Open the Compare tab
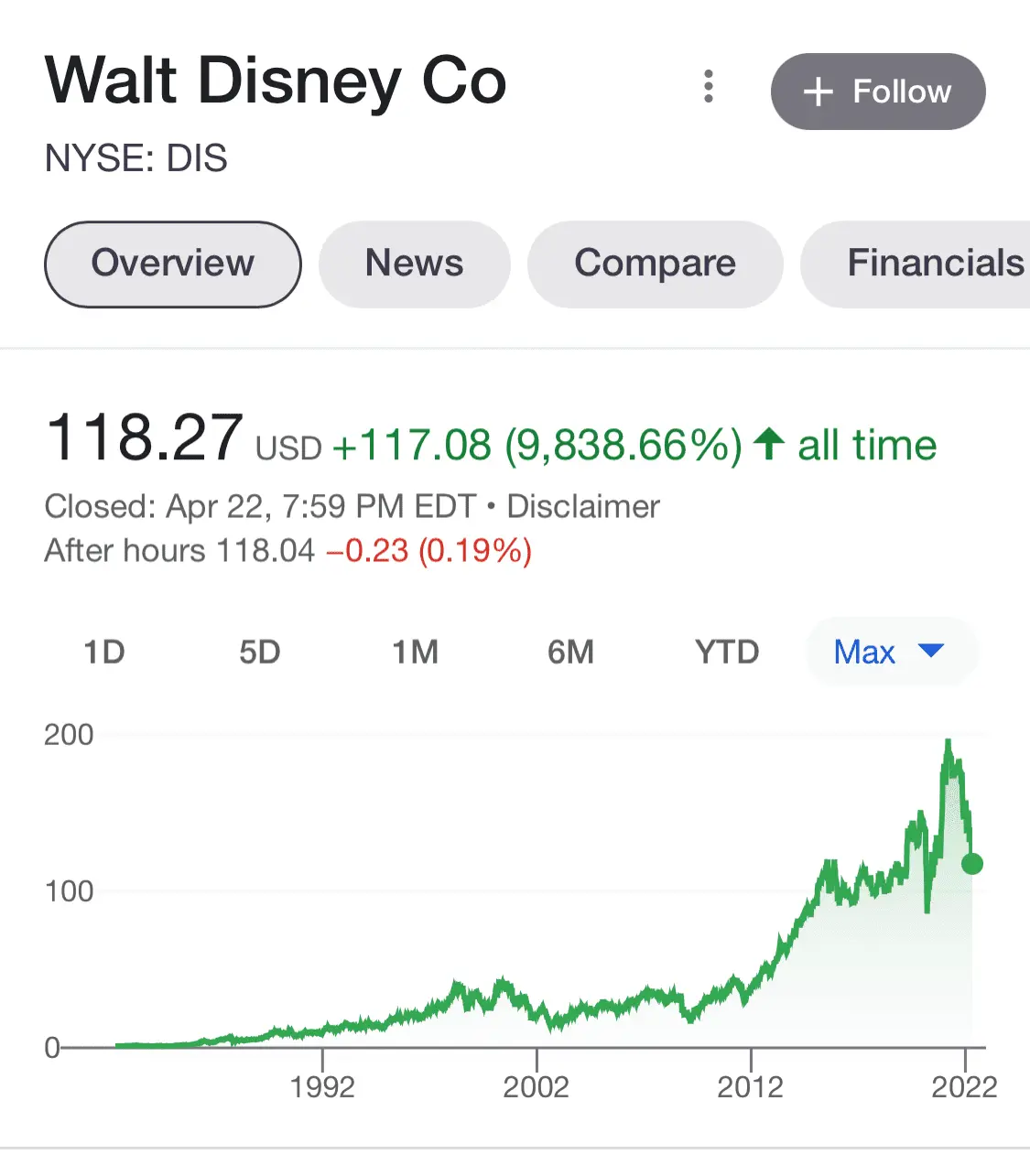Screen dimensions: 1030x1176 655,264
